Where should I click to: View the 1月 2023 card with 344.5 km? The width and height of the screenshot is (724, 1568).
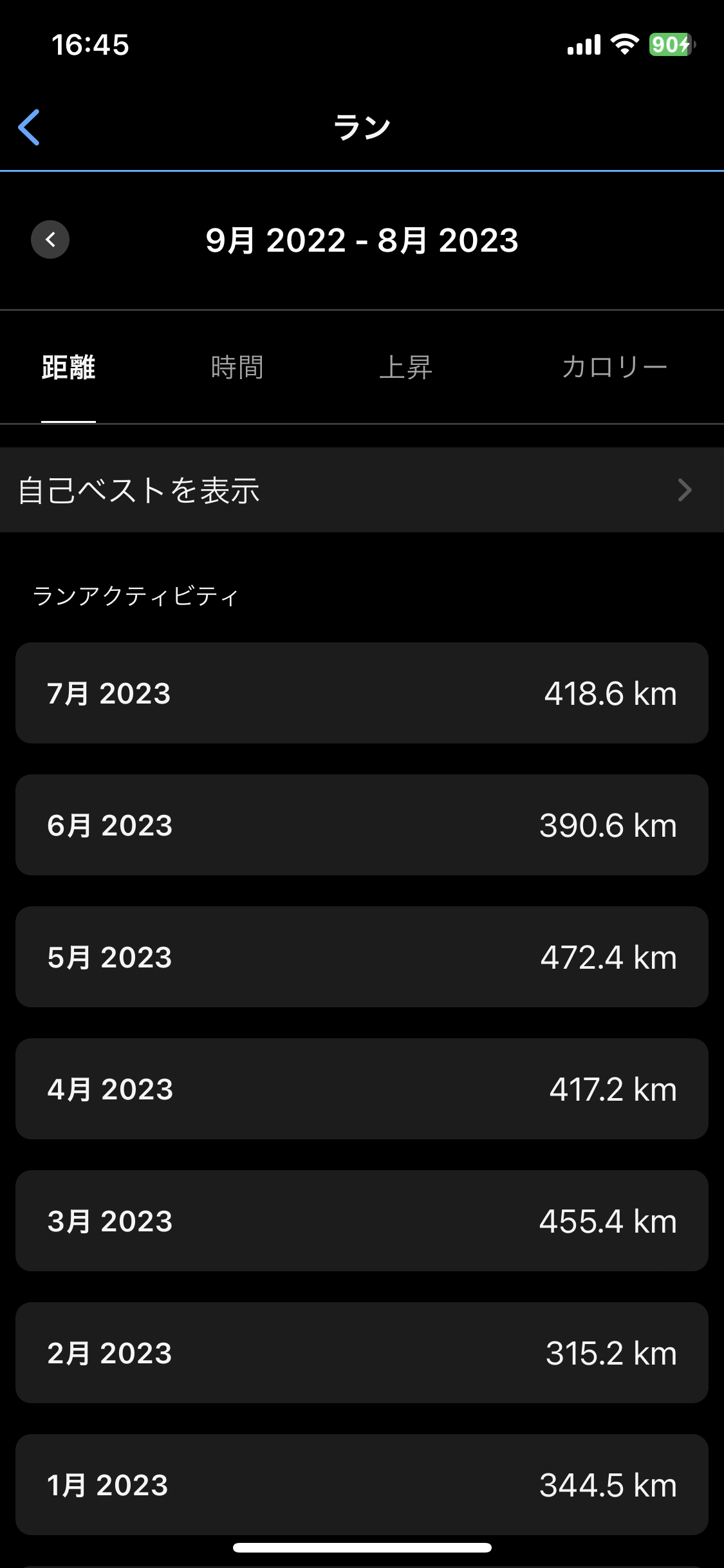(x=362, y=1485)
